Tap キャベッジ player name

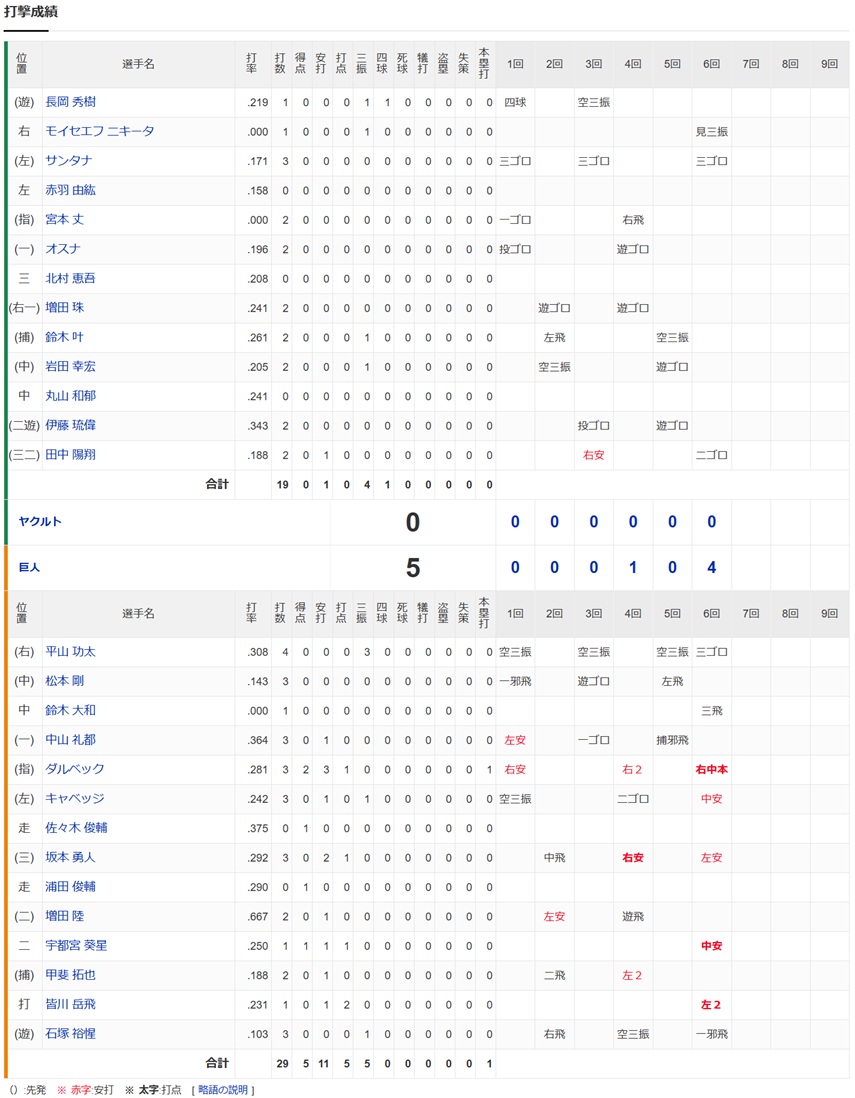coord(75,799)
